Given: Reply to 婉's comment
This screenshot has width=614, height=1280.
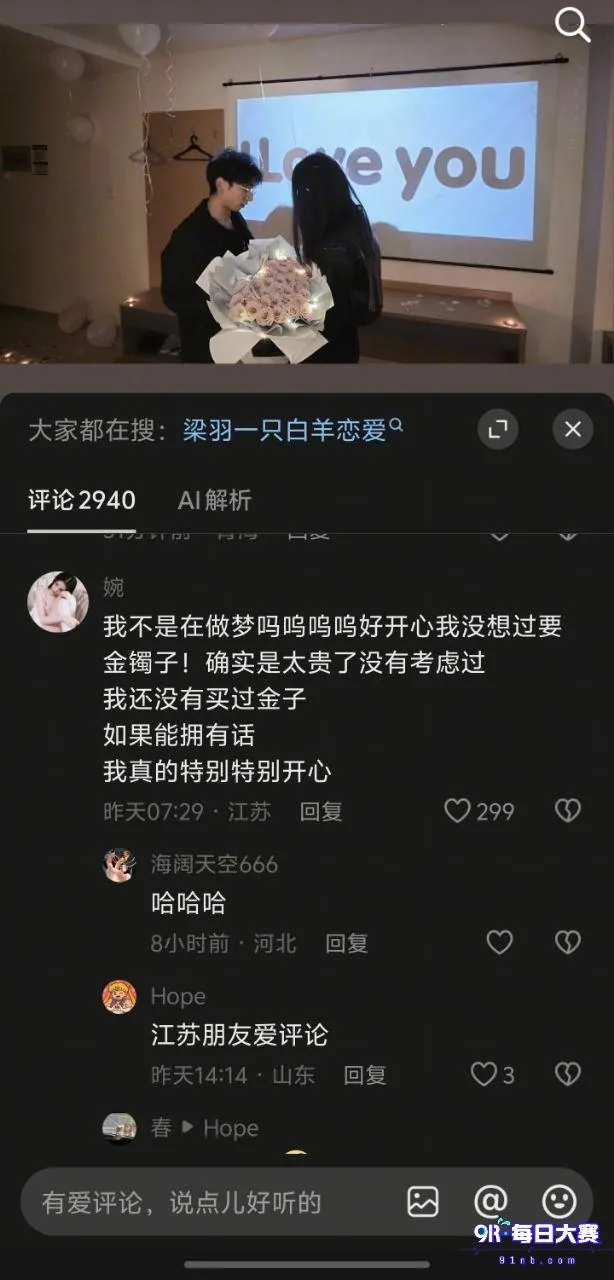Looking at the screenshot, I should tap(321, 811).
